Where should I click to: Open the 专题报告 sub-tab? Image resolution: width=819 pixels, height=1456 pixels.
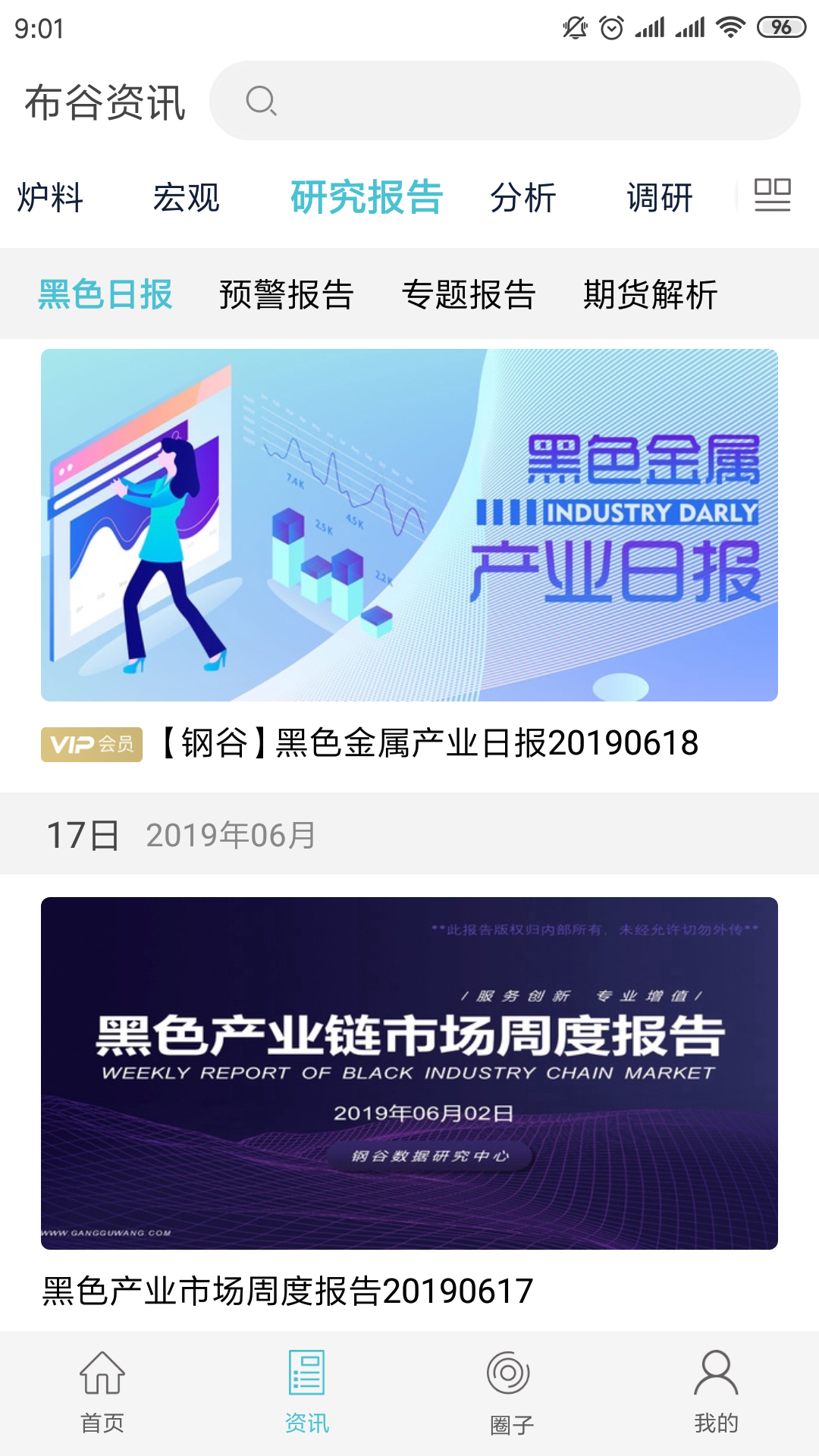[x=469, y=294]
